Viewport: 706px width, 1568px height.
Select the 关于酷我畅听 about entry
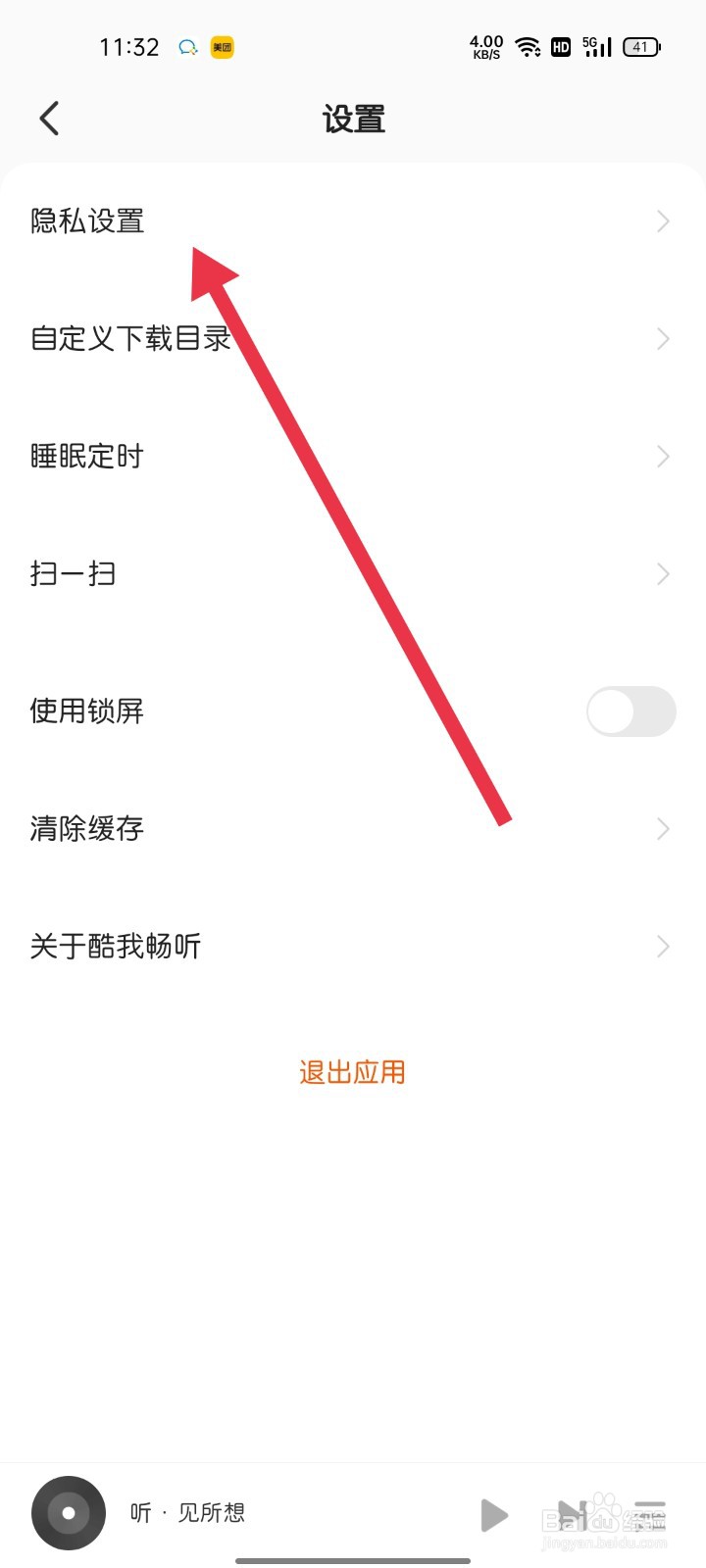pyautogui.click(x=115, y=946)
